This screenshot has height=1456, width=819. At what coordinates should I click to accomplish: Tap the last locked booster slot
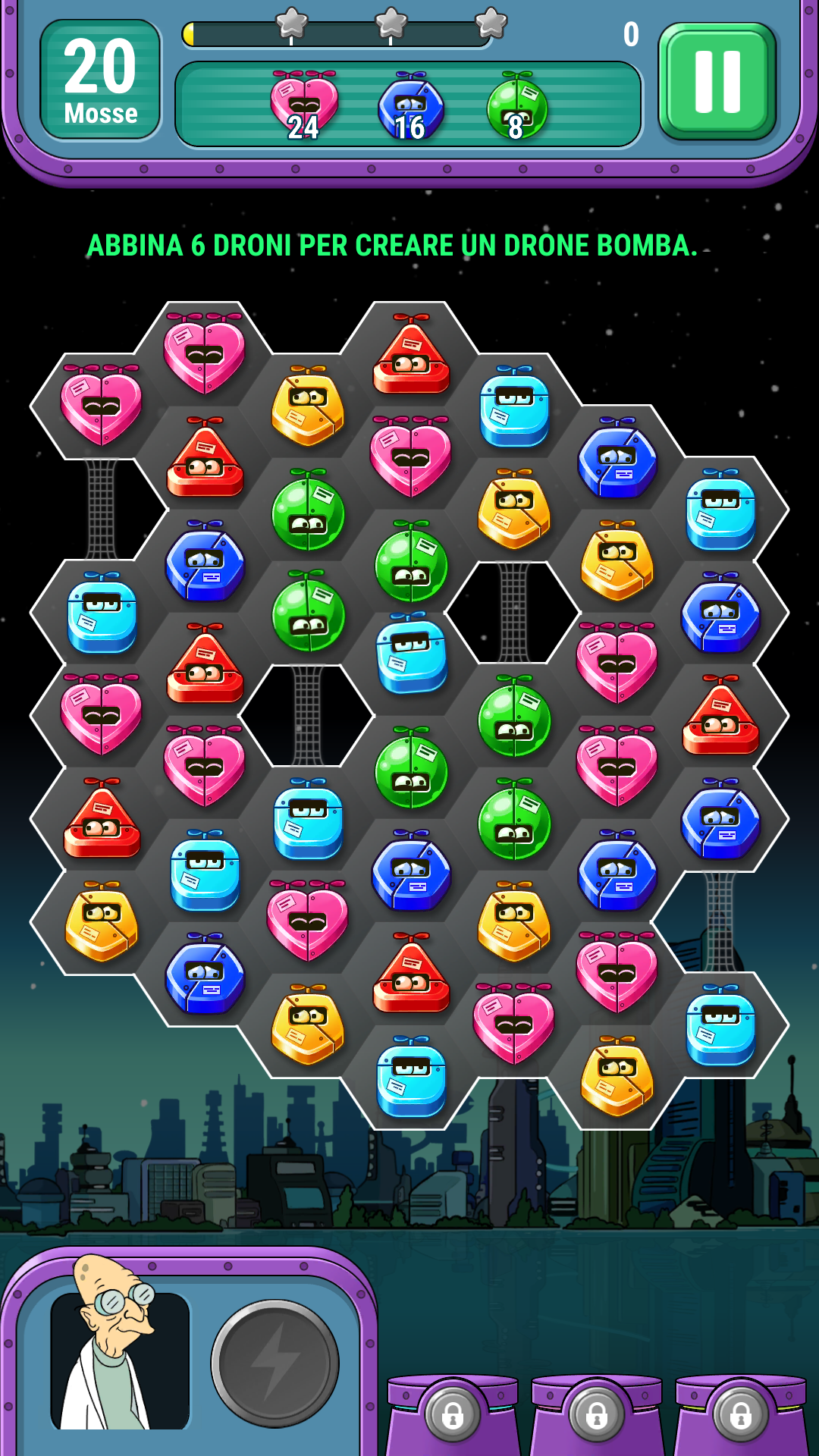pyautogui.click(x=741, y=1414)
